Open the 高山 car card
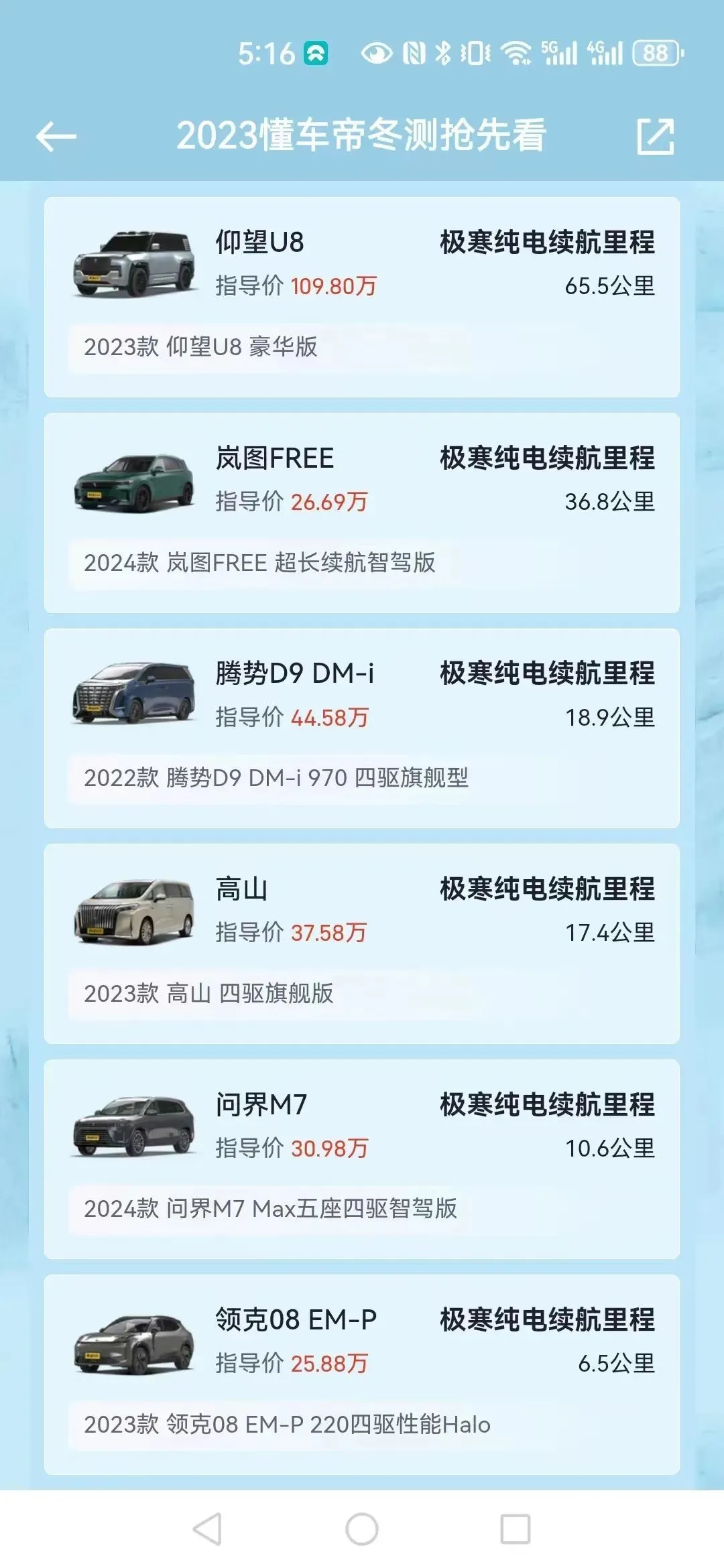The height and width of the screenshot is (1568, 724). pos(362,943)
